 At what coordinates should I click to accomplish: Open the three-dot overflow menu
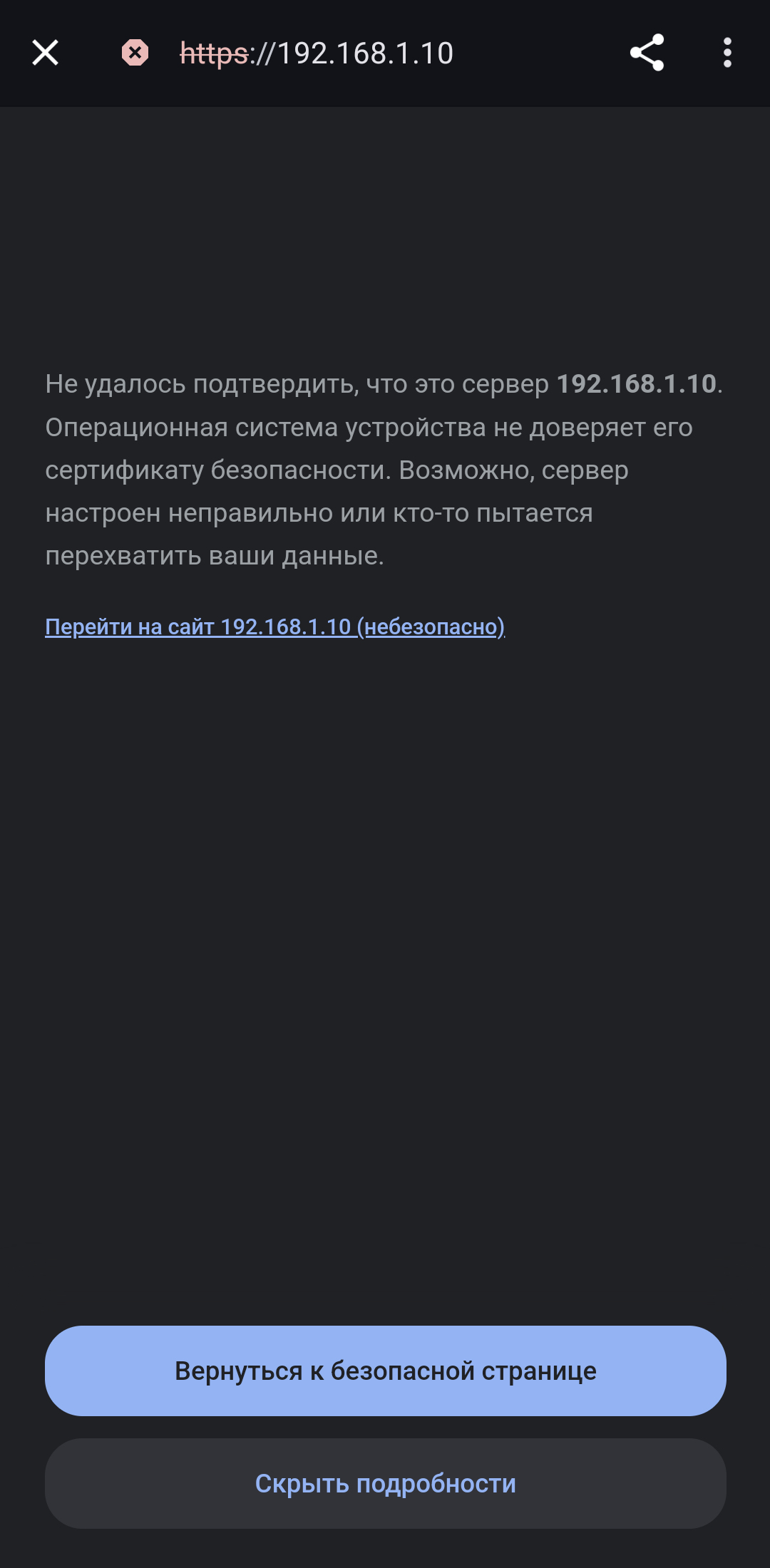tap(727, 53)
